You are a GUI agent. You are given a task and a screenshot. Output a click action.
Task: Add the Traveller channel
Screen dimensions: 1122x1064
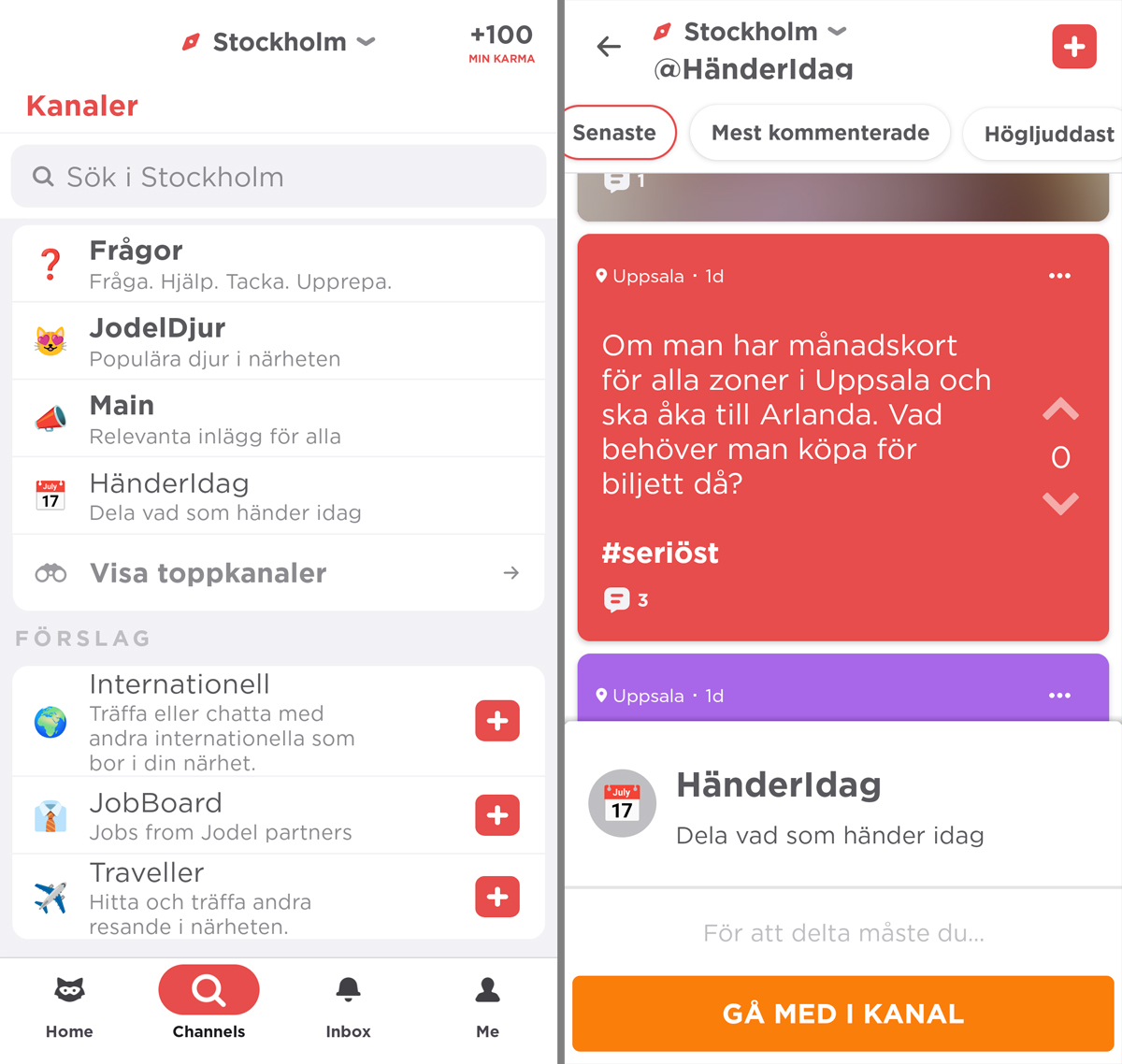[x=497, y=897]
